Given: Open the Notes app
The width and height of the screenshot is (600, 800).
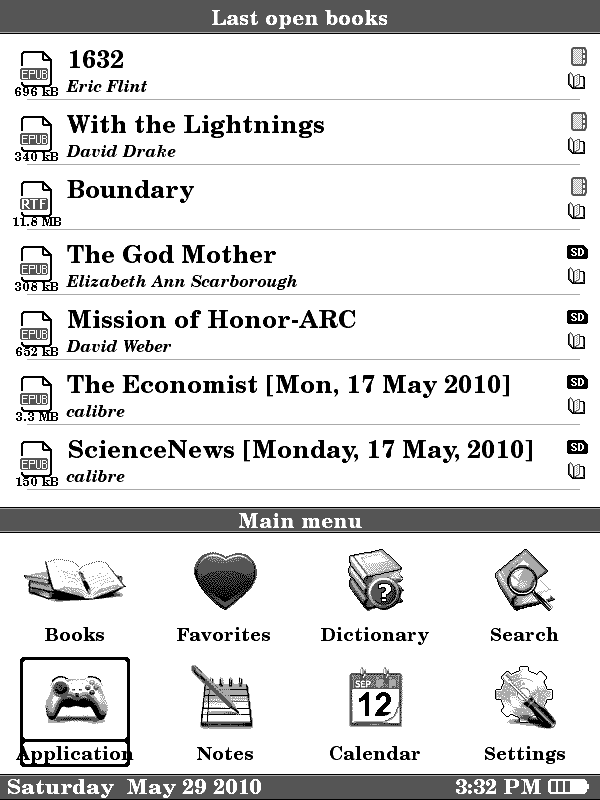Looking at the screenshot, I should point(224,712).
